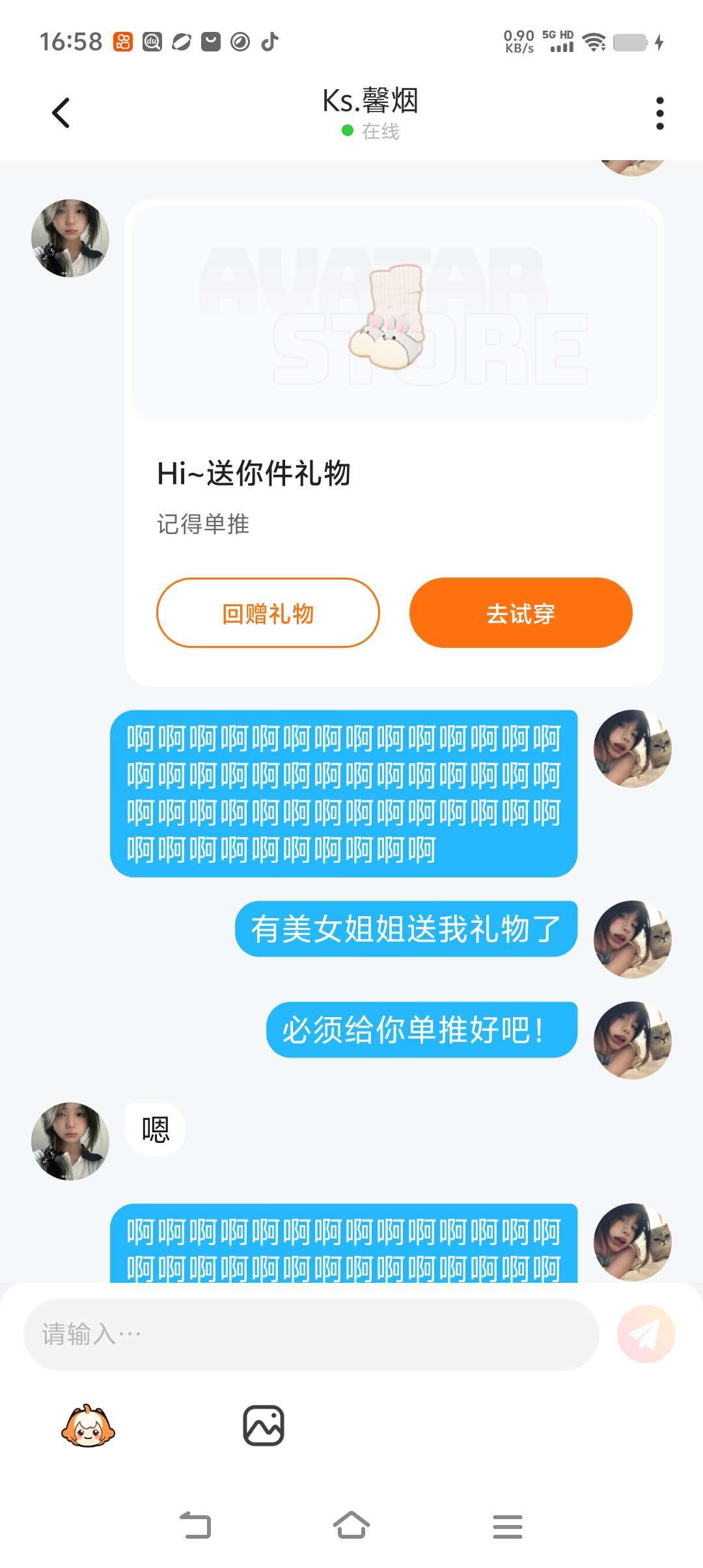The height and width of the screenshot is (1568, 703).
Task: Tap the 回赠礼物 button
Action: click(268, 613)
